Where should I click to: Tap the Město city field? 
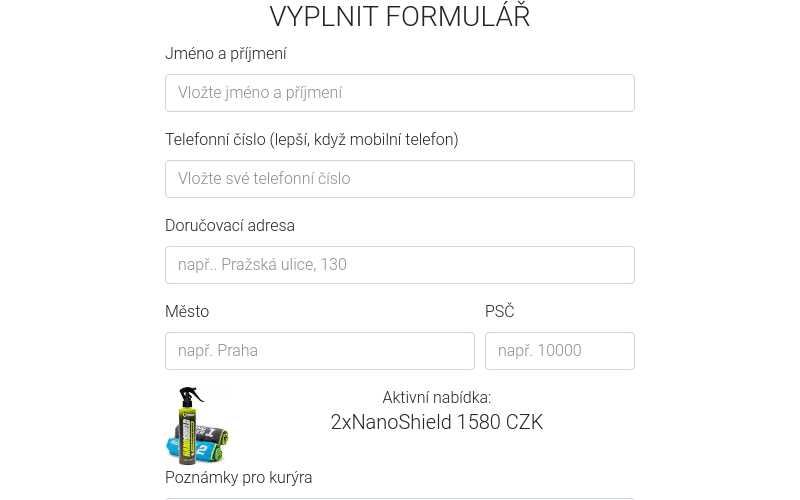pos(319,351)
